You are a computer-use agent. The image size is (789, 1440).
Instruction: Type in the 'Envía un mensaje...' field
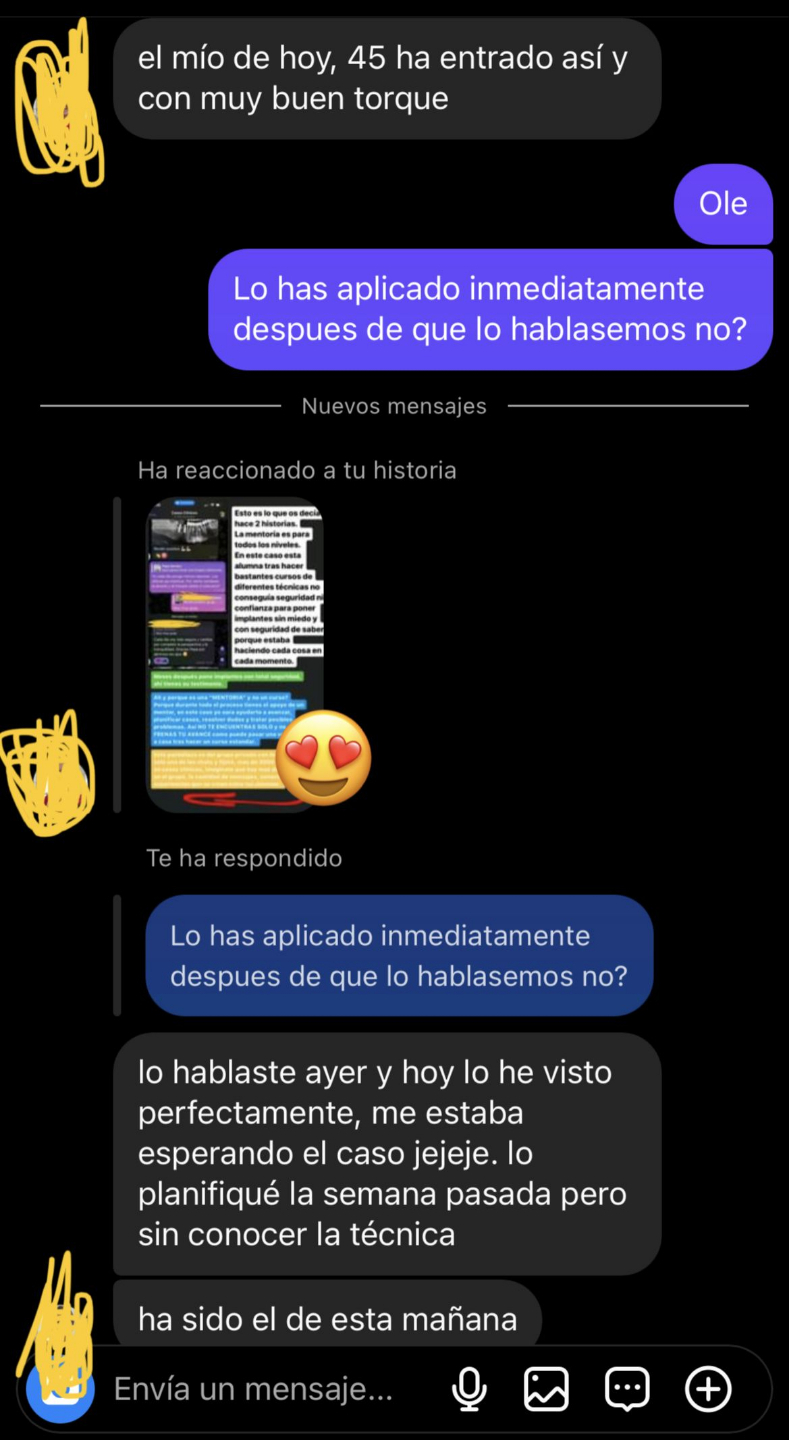coord(255,1389)
